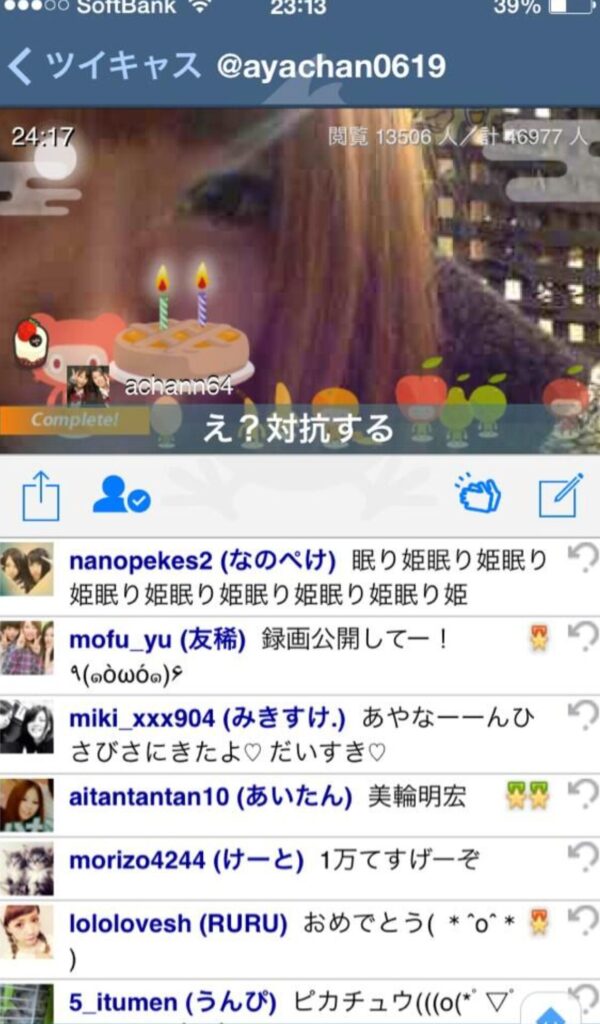Reply to mofu_yu's comment
The height and width of the screenshot is (1024, 600).
(581, 637)
